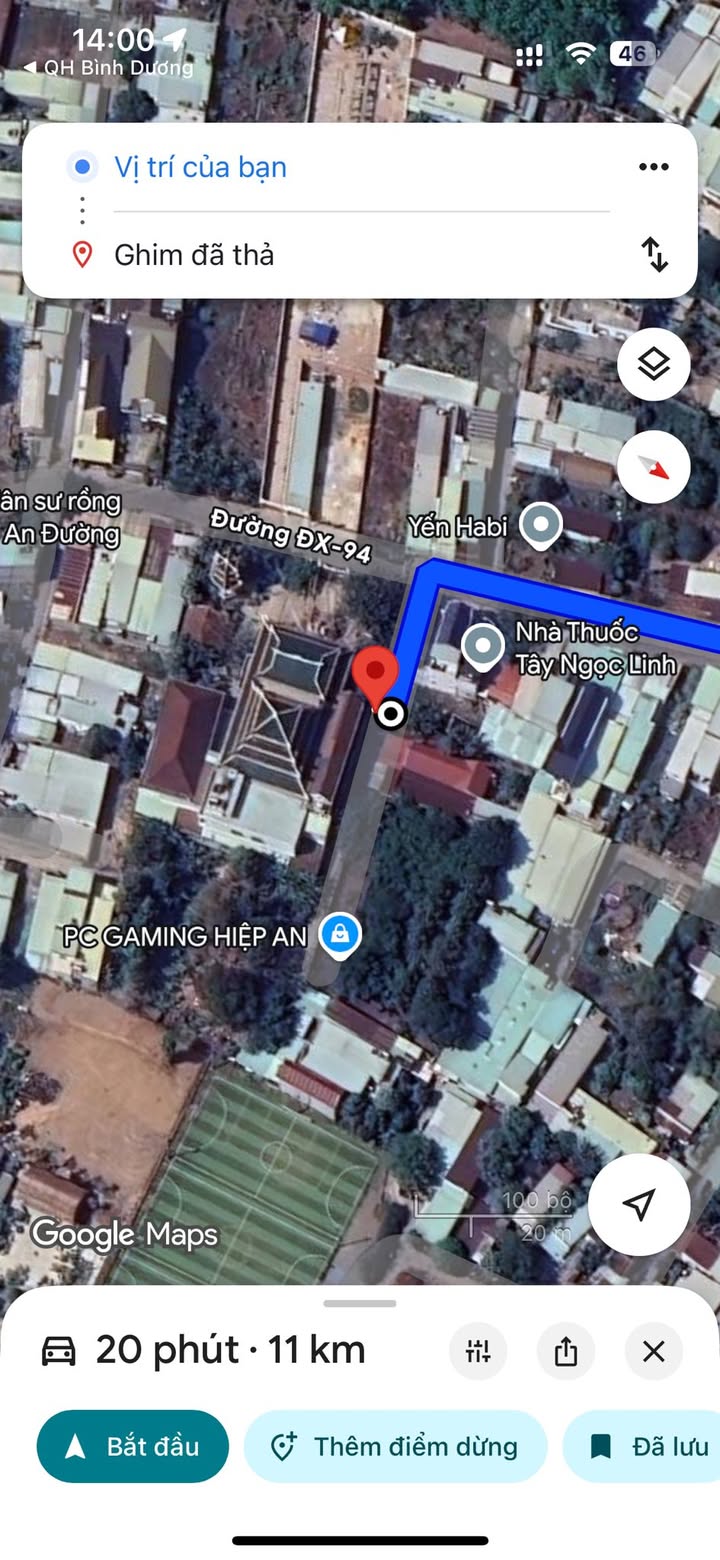Edit the "Vị trí của bạn" starting point
Viewport: 720px width, 1560px height.
pyautogui.click(x=200, y=167)
